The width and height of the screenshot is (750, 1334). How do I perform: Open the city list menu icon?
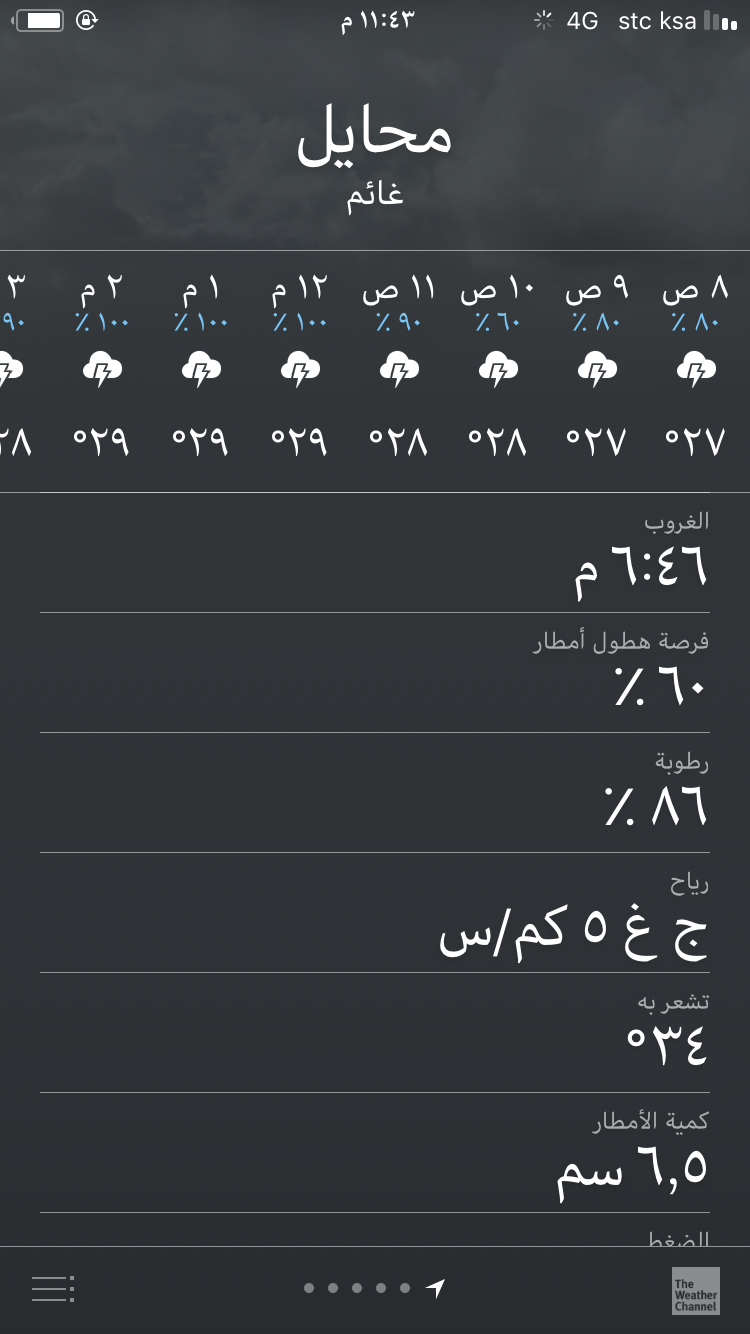pos(53,1288)
